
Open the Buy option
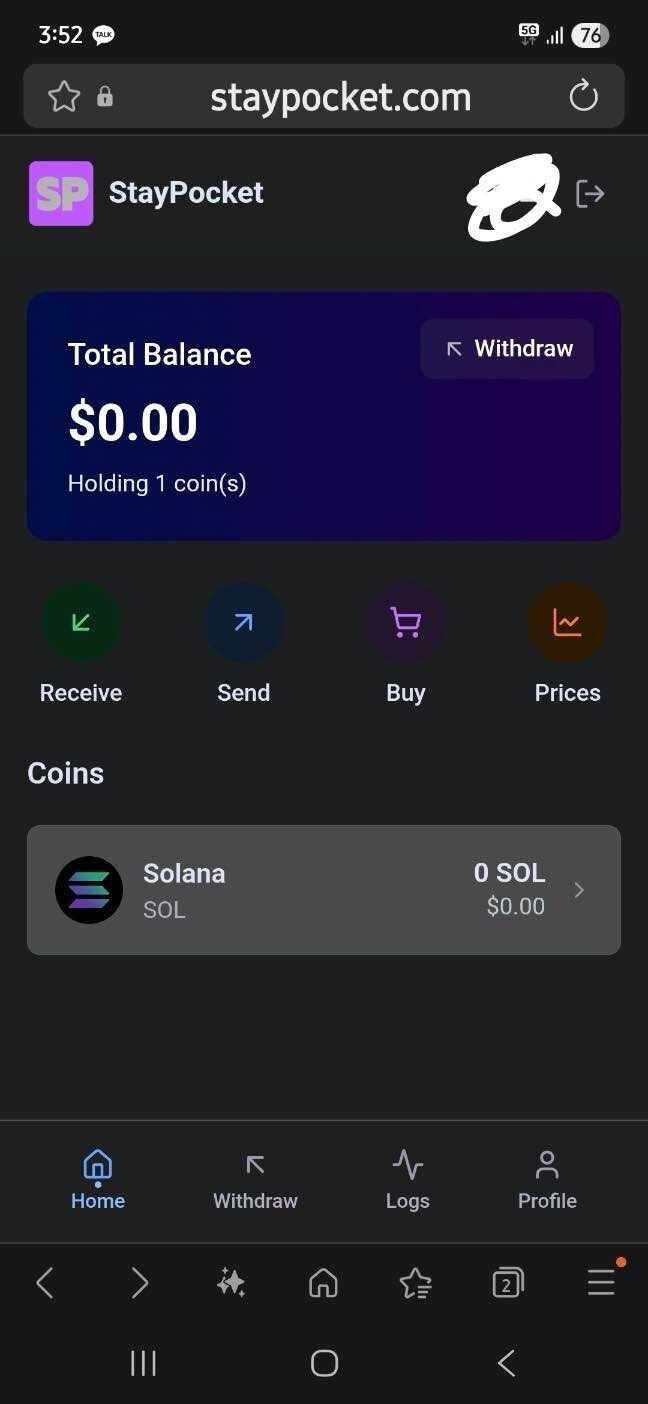(x=405, y=623)
